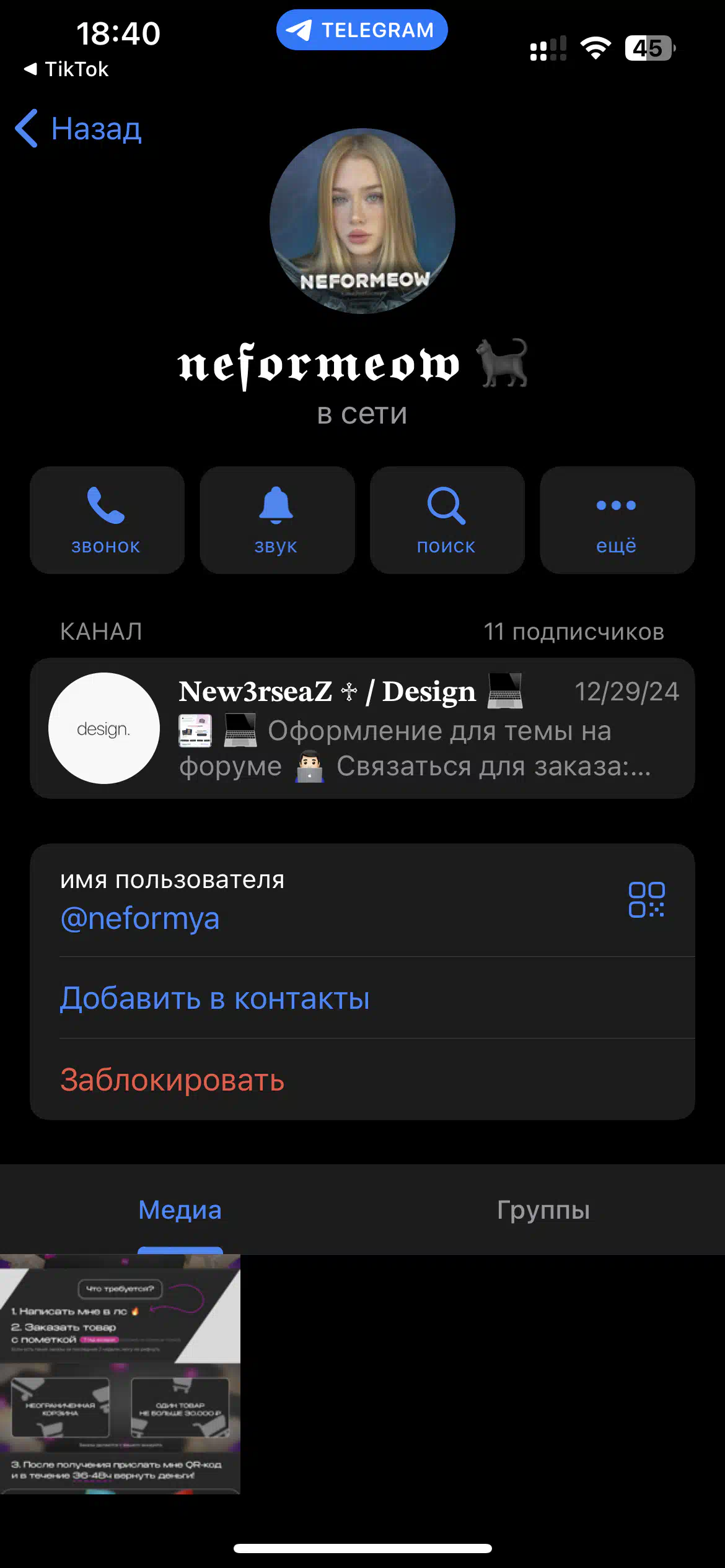The width and height of the screenshot is (725, 1568).
Task: Show the QR code for the username
Action: point(646,900)
